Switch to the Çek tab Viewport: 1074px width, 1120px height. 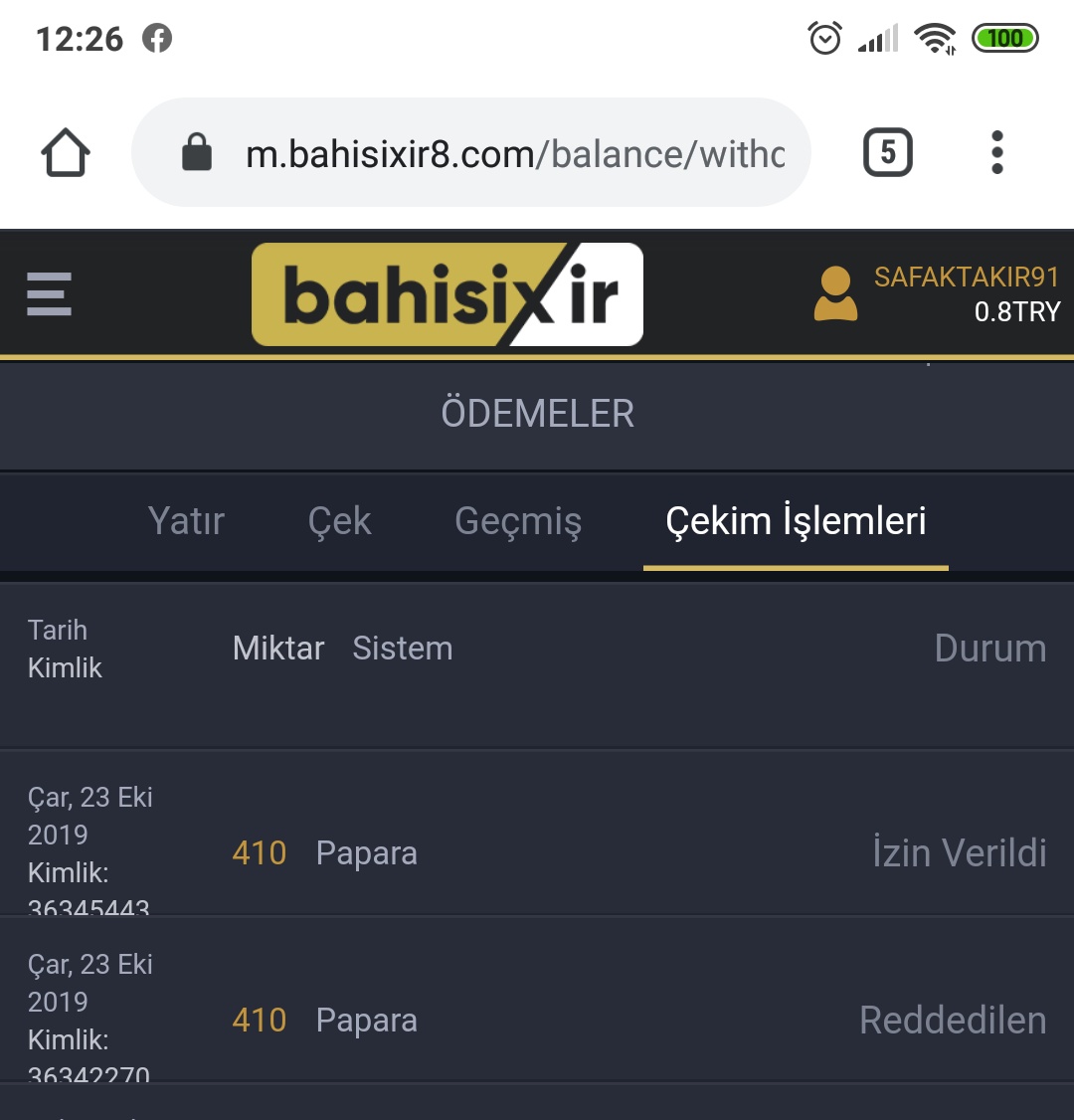[339, 521]
